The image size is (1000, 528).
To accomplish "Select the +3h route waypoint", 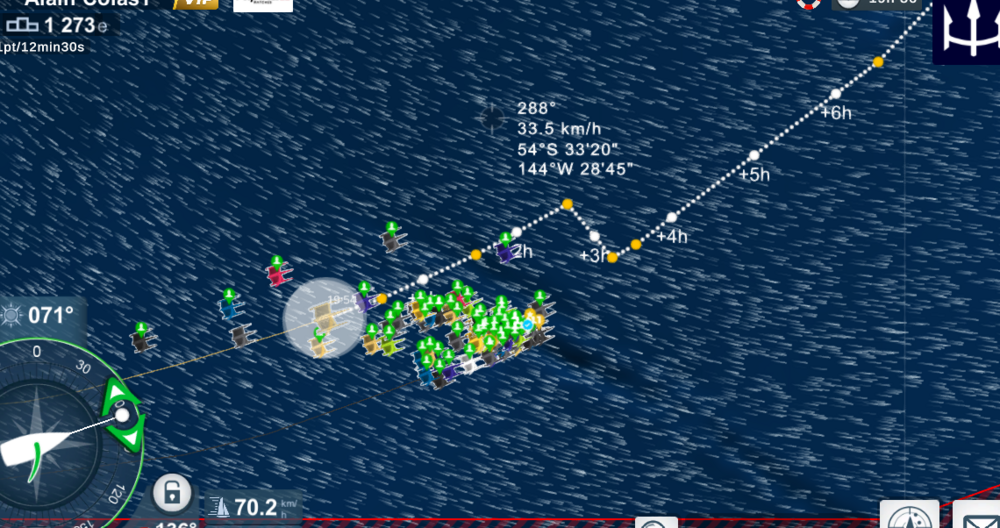I will coord(594,237).
